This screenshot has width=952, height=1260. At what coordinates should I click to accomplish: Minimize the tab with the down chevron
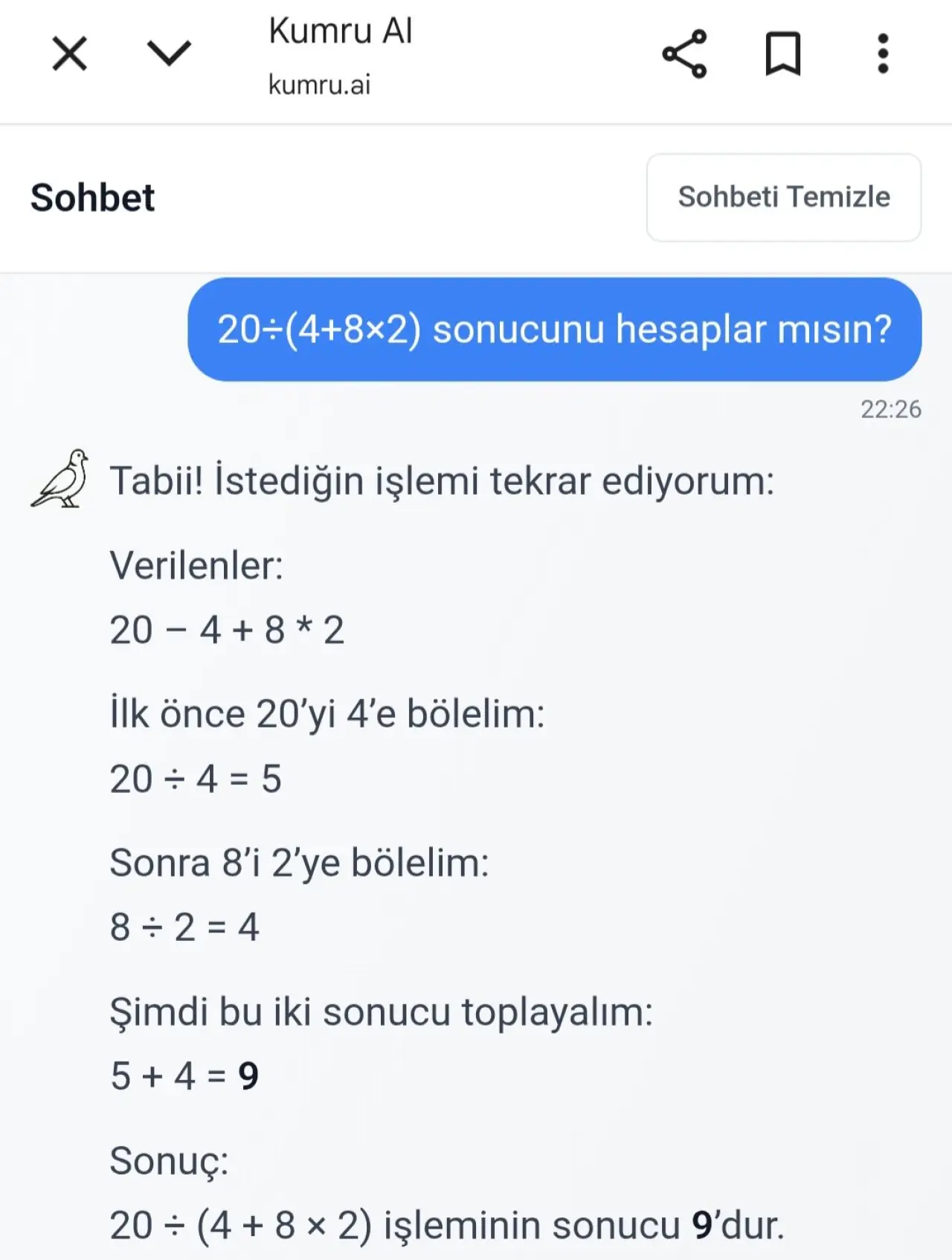point(169,54)
